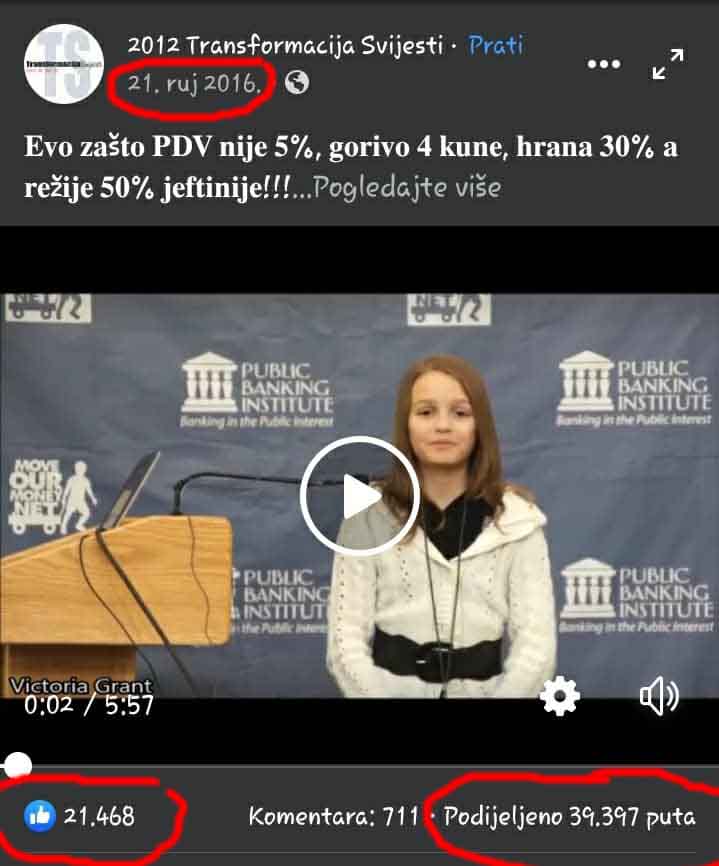Open the three-dot post options menu

pos(604,64)
